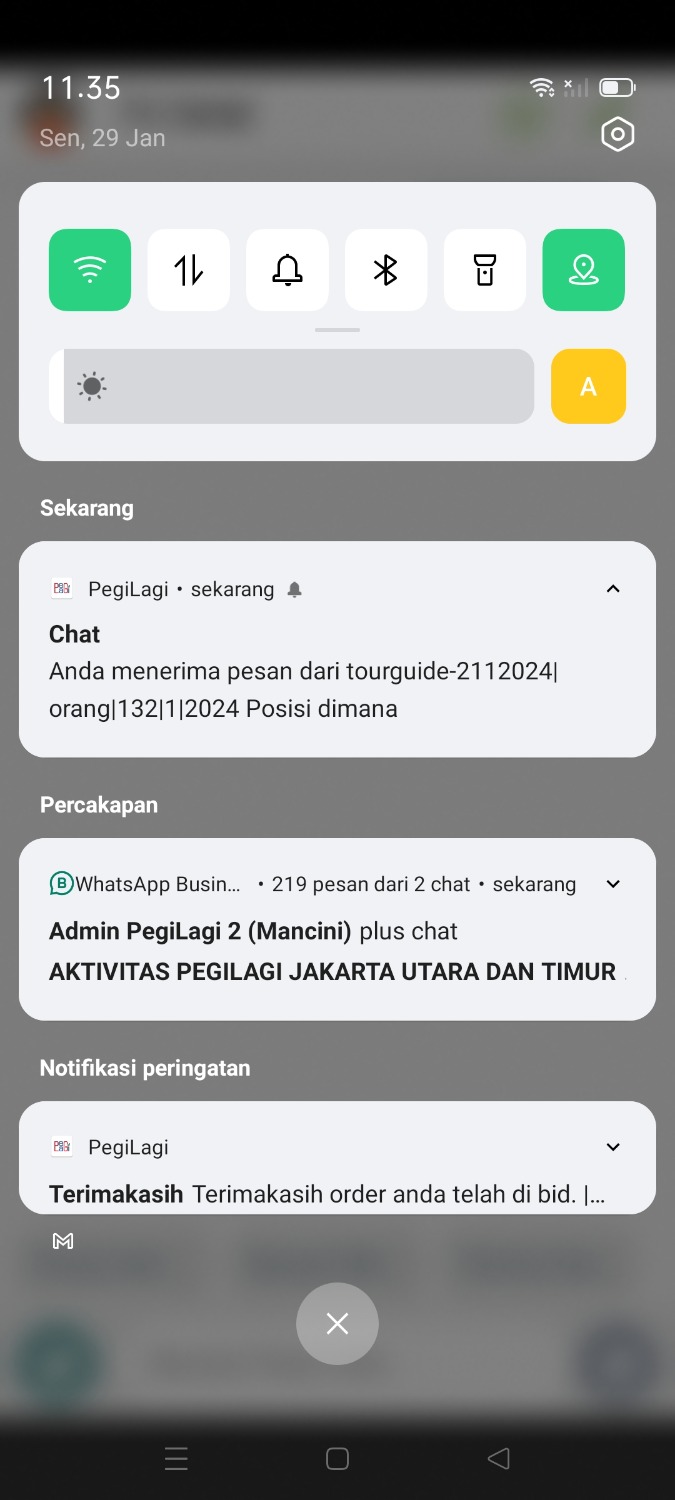675x1500 pixels.
Task: Open the PegiLagi Terimakasih notification
Action: (x=300, y=1193)
